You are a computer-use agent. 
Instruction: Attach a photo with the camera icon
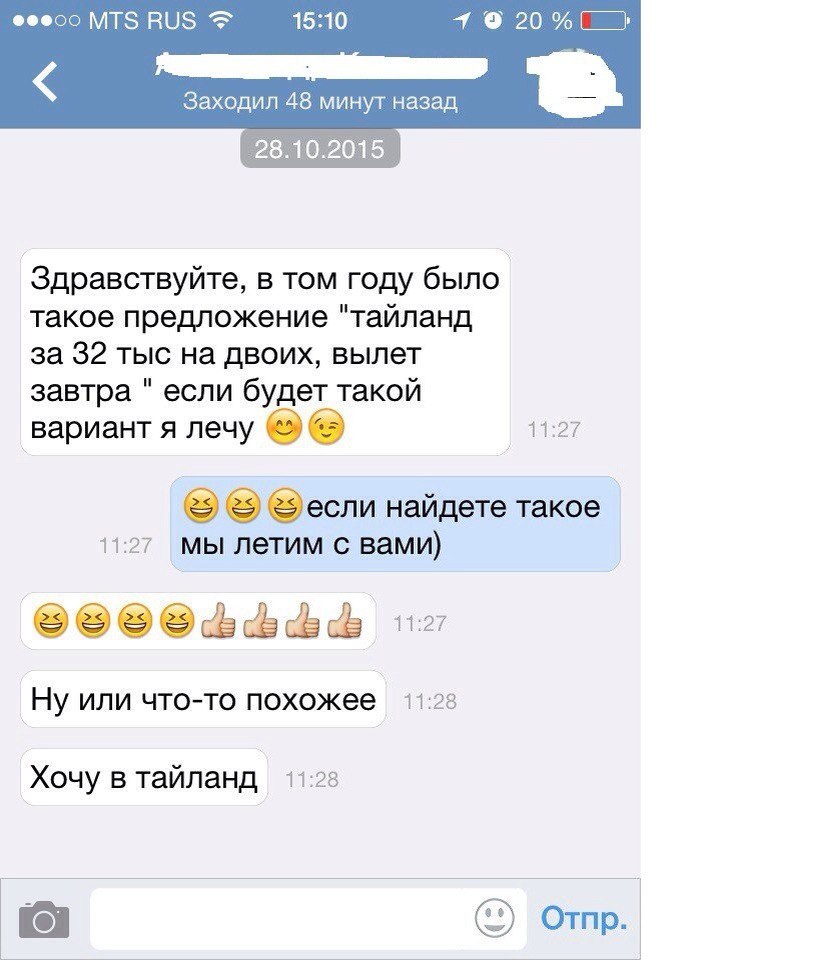coord(45,918)
